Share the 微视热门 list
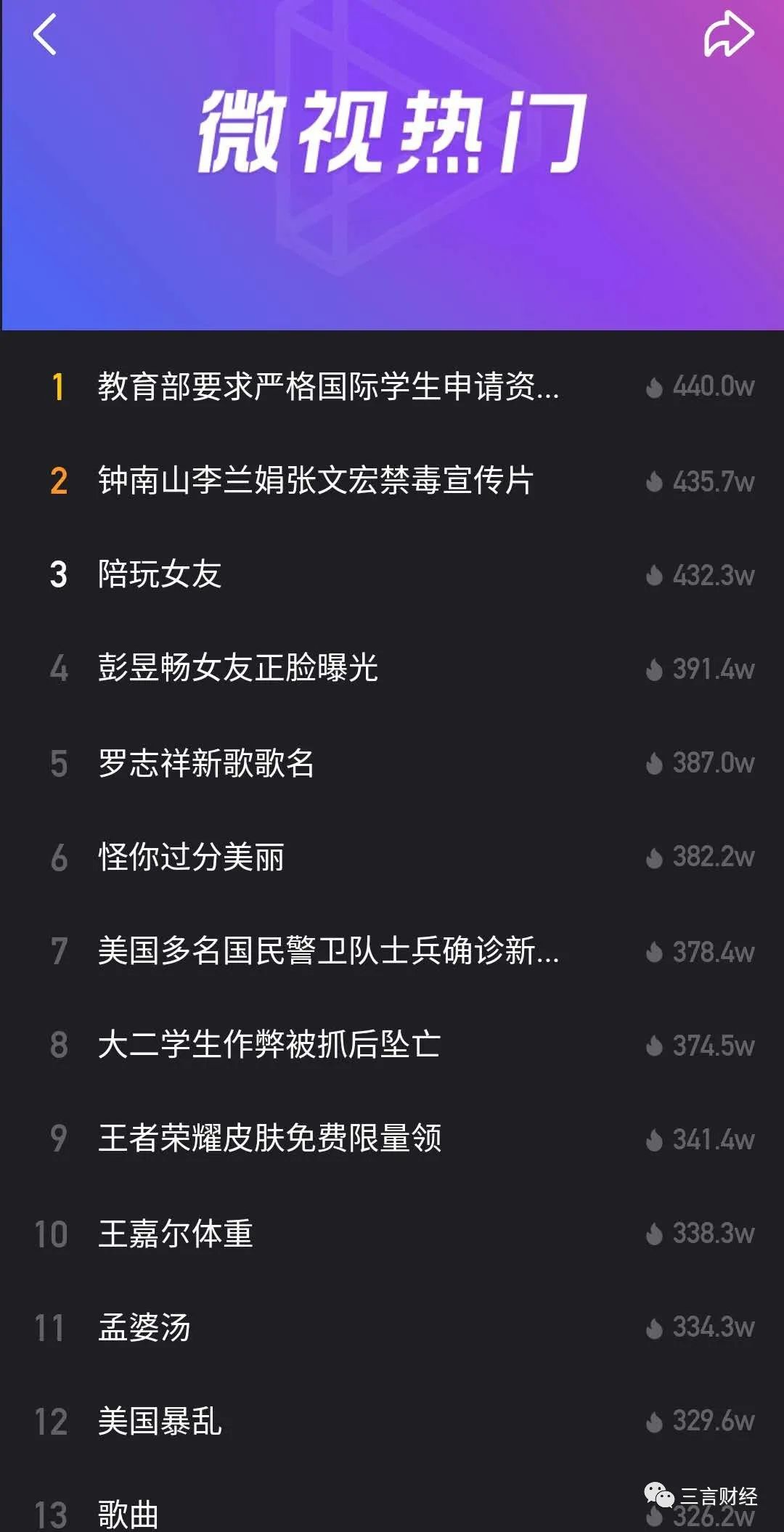The image size is (784, 1532). point(729,35)
